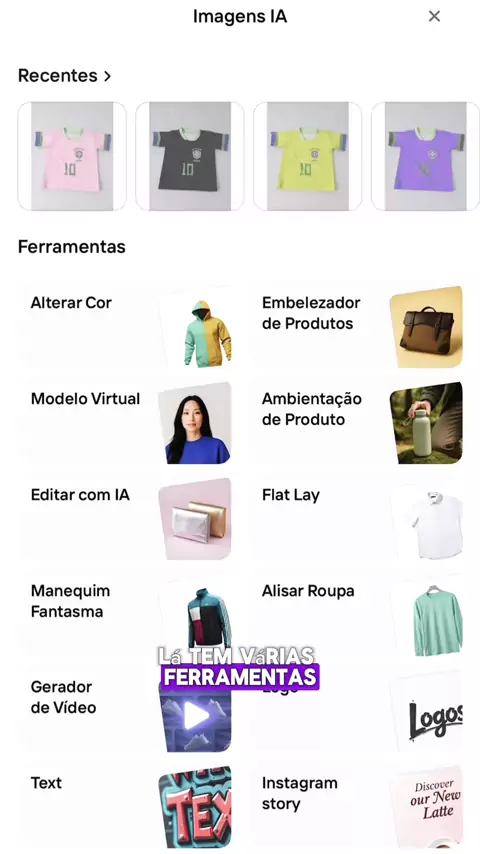Open the Logos tool card
This screenshot has height=854, width=480.
pos(360,711)
